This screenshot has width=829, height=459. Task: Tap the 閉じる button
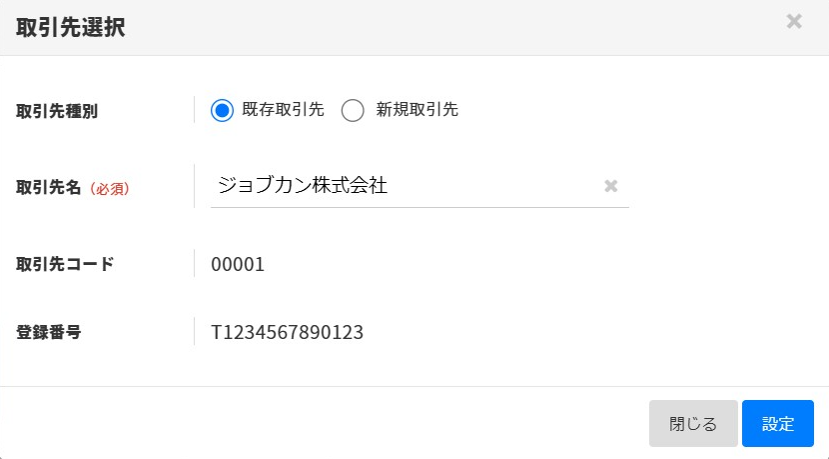pos(693,424)
